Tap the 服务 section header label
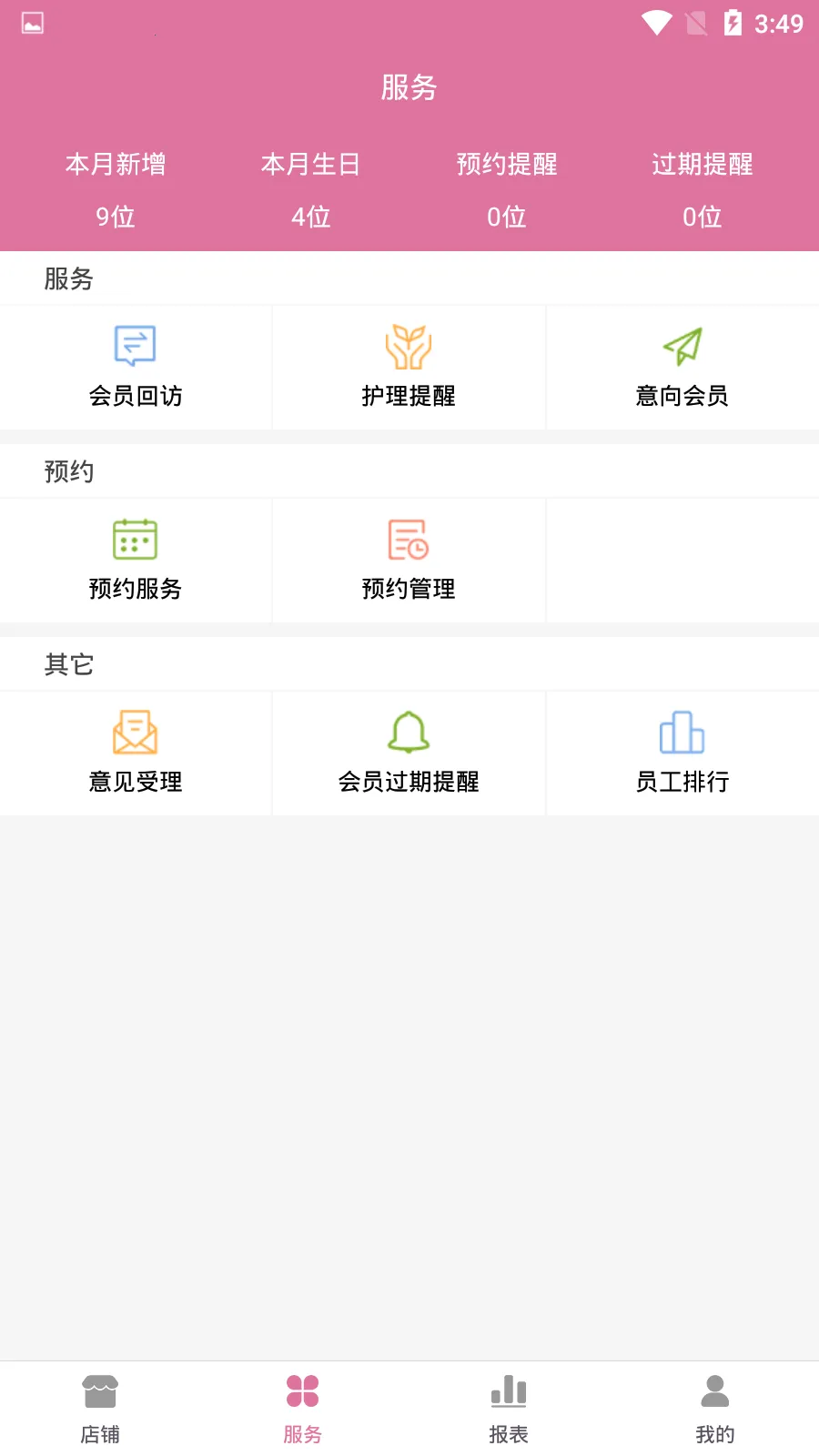 66,279
